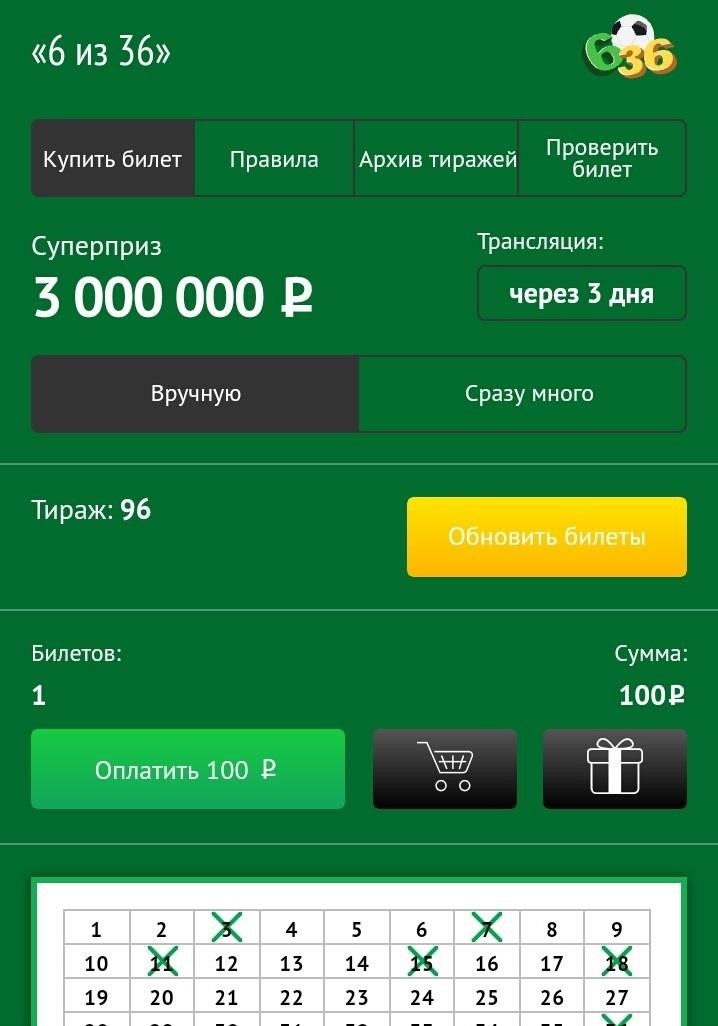
Task: Mark number 22 on the ticket
Action: 291,998
